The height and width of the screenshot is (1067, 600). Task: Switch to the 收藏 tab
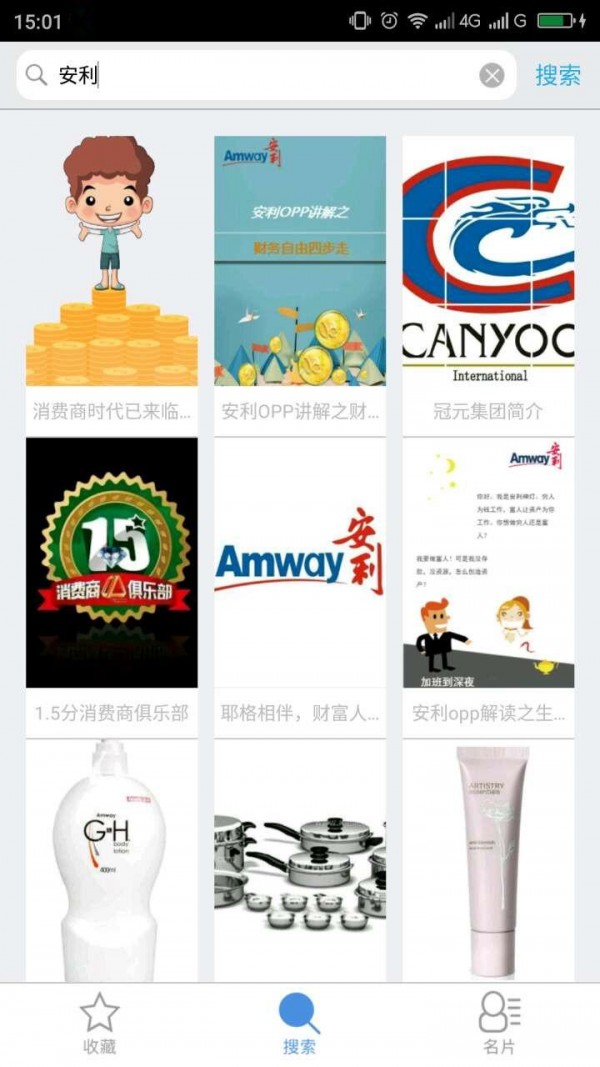click(x=99, y=1025)
